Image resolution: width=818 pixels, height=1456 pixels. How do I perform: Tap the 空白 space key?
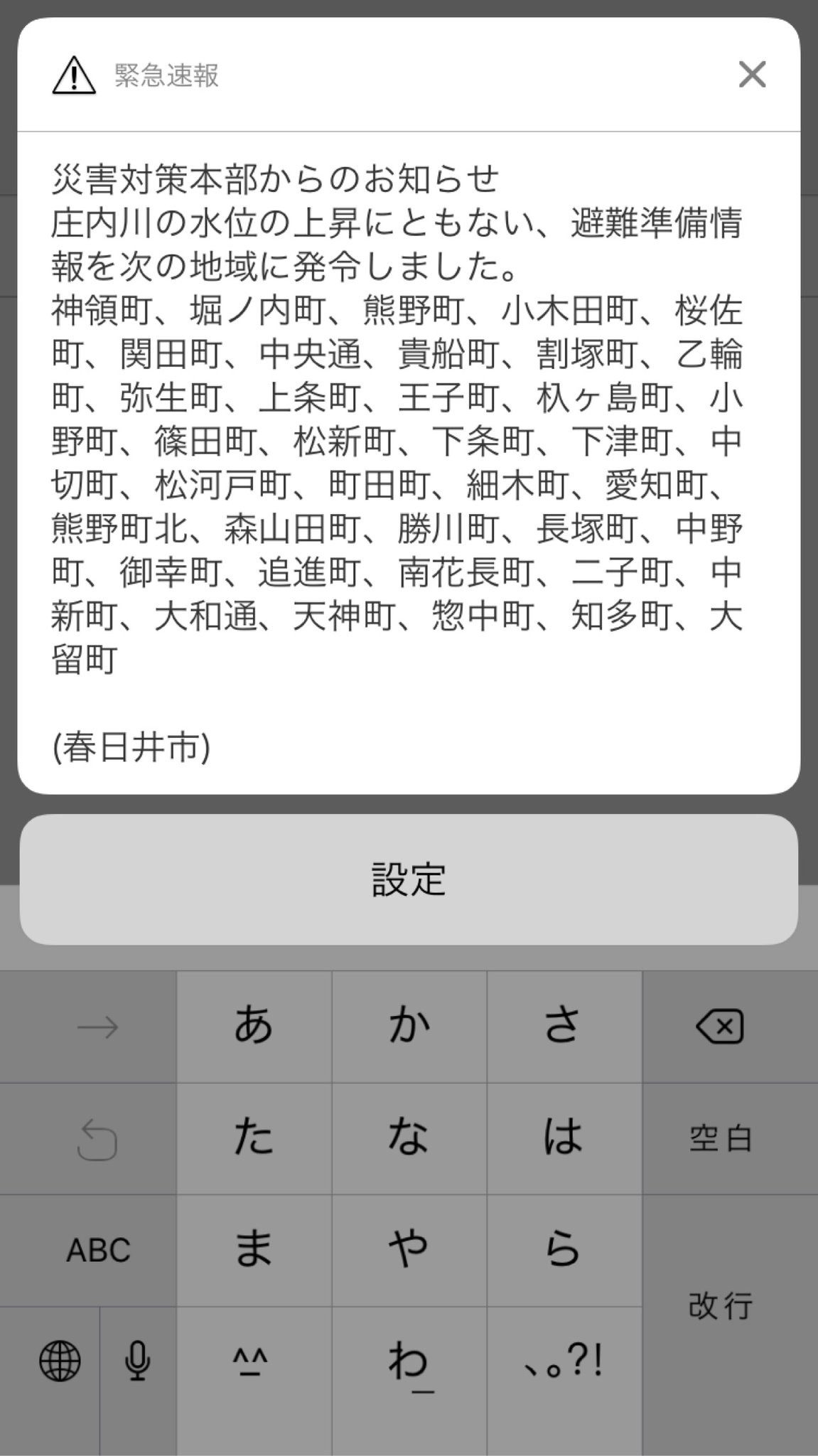(x=720, y=1138)
